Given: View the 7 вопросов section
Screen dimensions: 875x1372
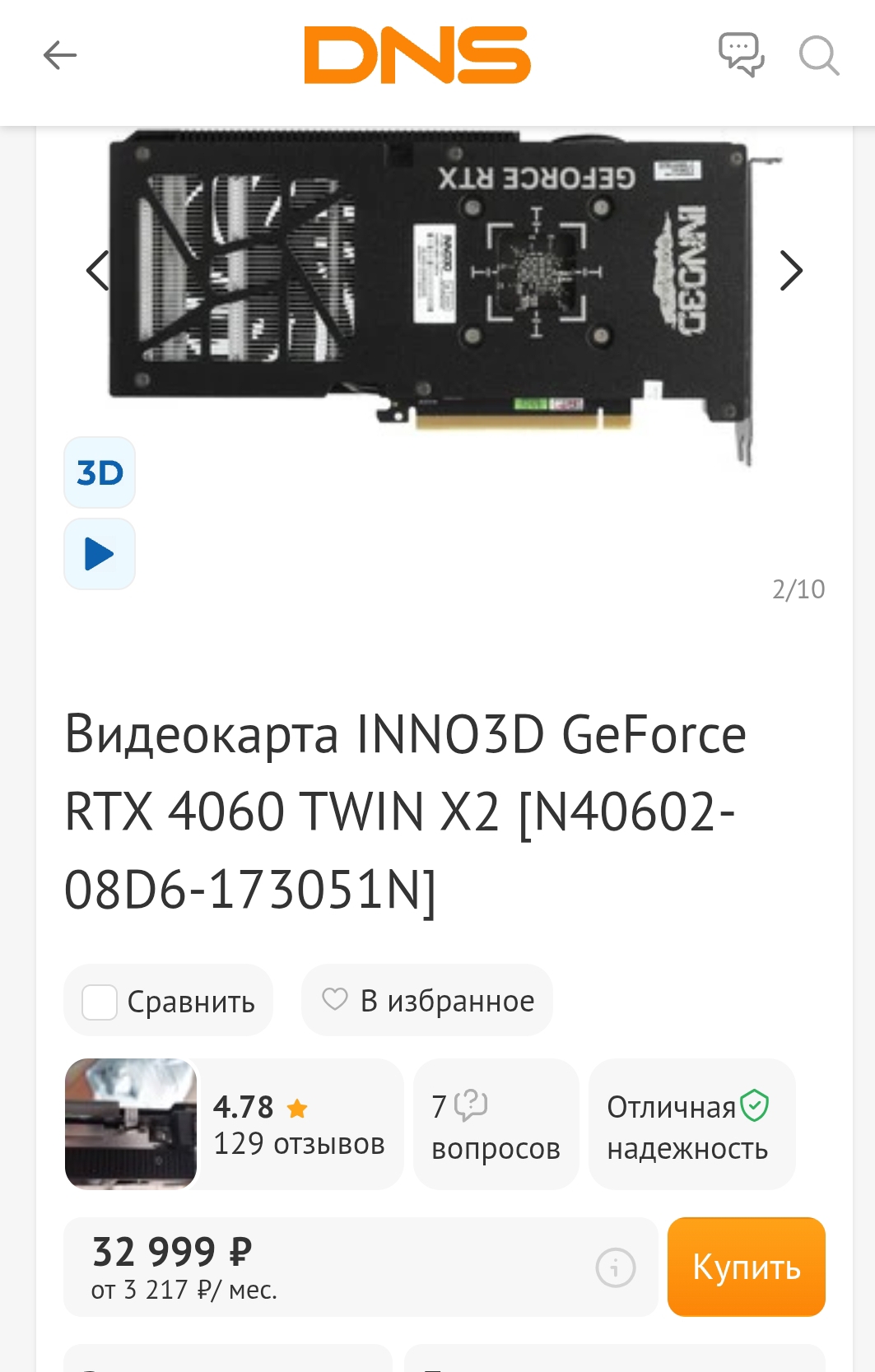Looking at the screenshot, I should (x=496, y=1124).
